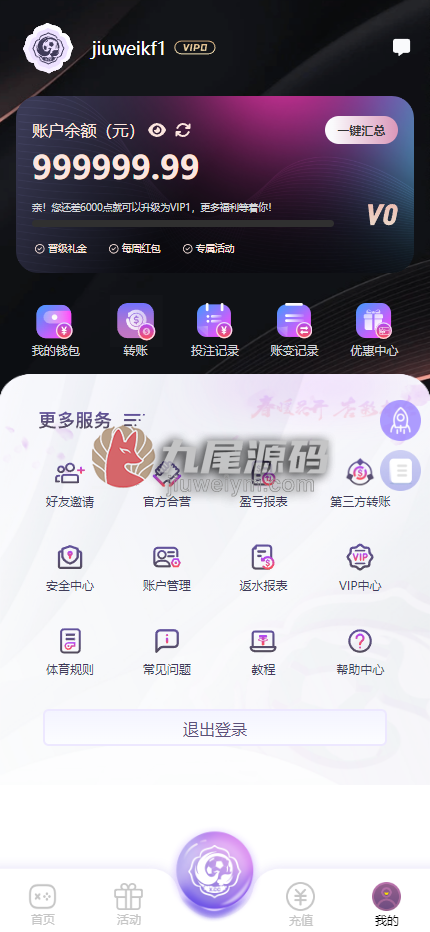The height and width of the screenshot is (932, 430).
Task: View 投注记录
Action: click(x=215, y=330)
